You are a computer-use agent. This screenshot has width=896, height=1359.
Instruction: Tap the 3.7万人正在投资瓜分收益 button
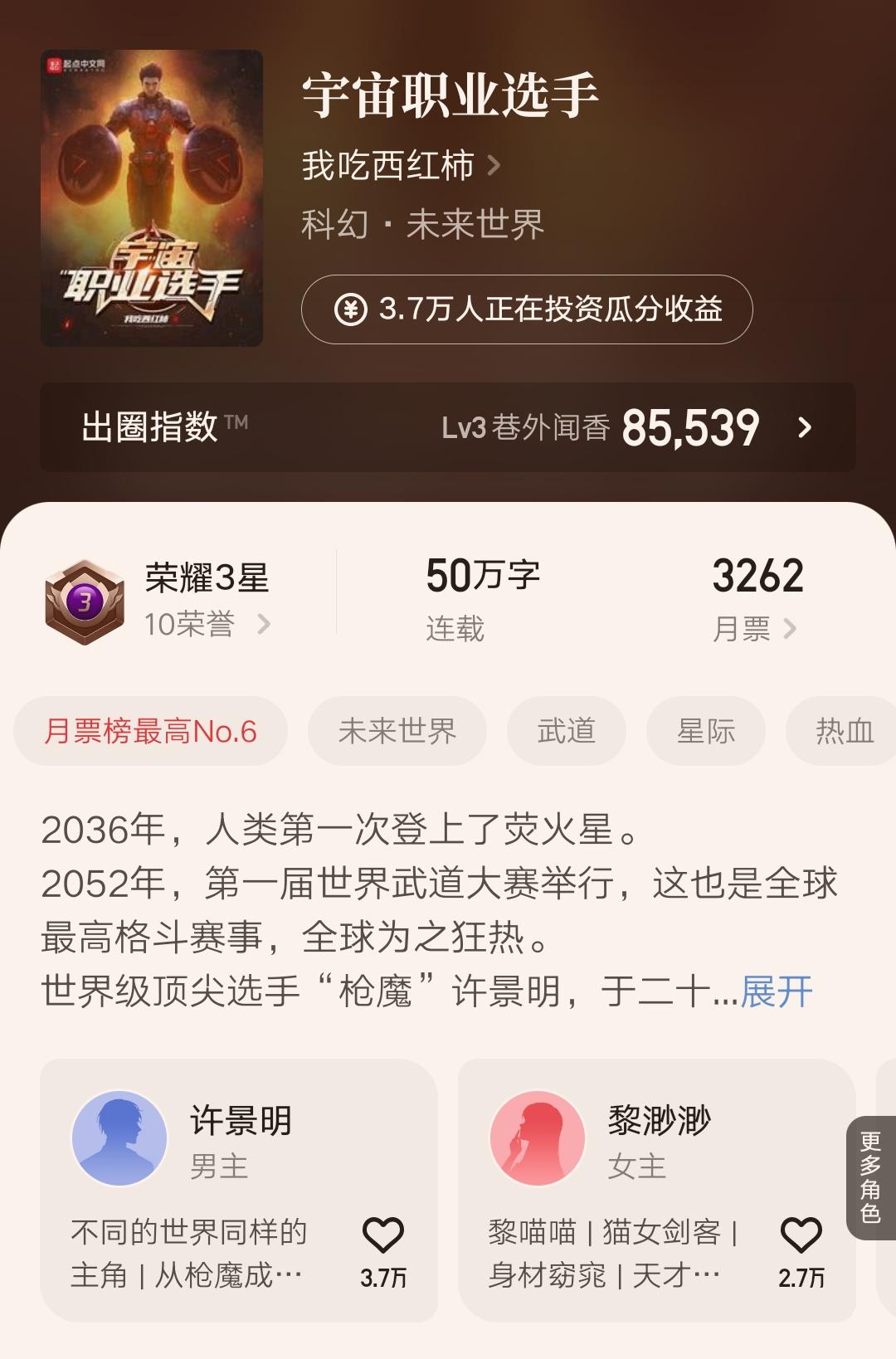tap(527, 309)
